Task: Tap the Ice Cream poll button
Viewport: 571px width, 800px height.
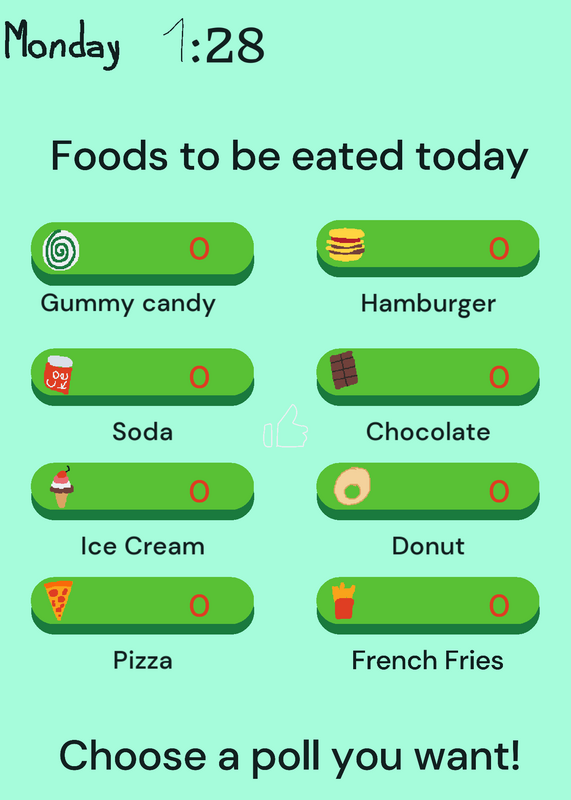Action: tap(142, 491)
